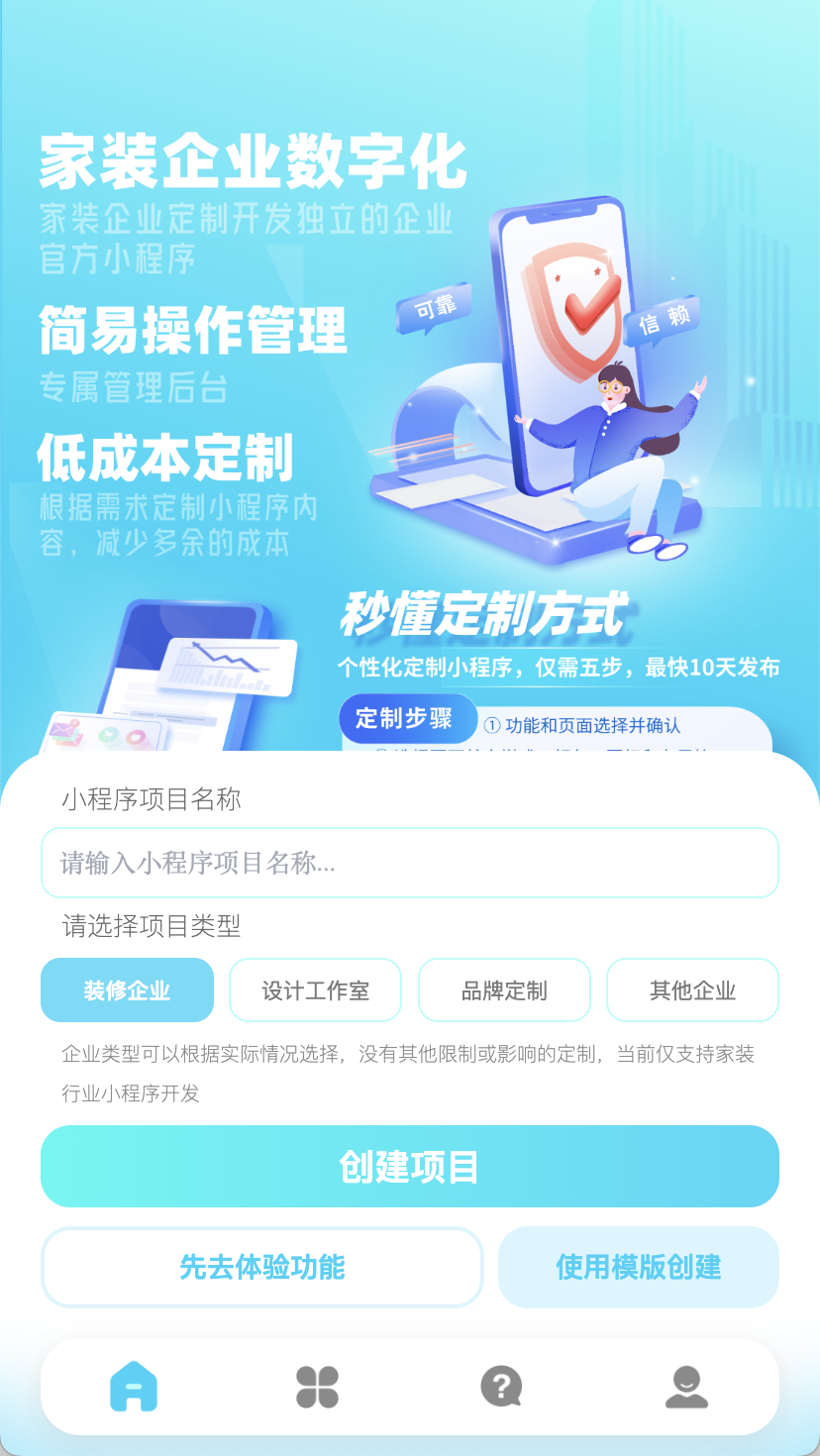Tap the 创建项目 button
This screenshot has width=820, height=1456.
[x=409, y=1166]
